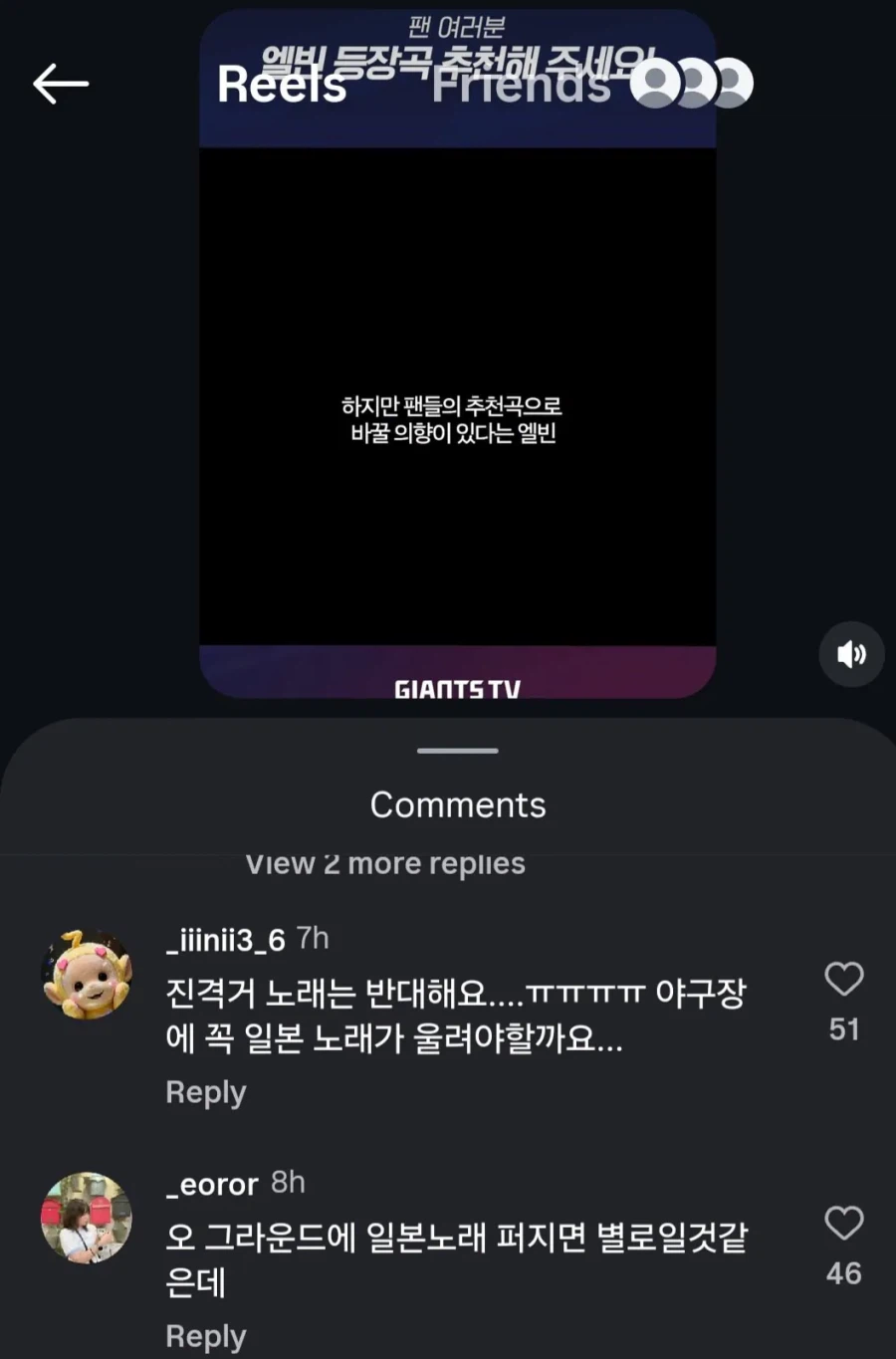Tap _iiinii3_6's profile picture
Image resolution: width=896 pixels, height=1359 pixels.
(x=88, y=973)
